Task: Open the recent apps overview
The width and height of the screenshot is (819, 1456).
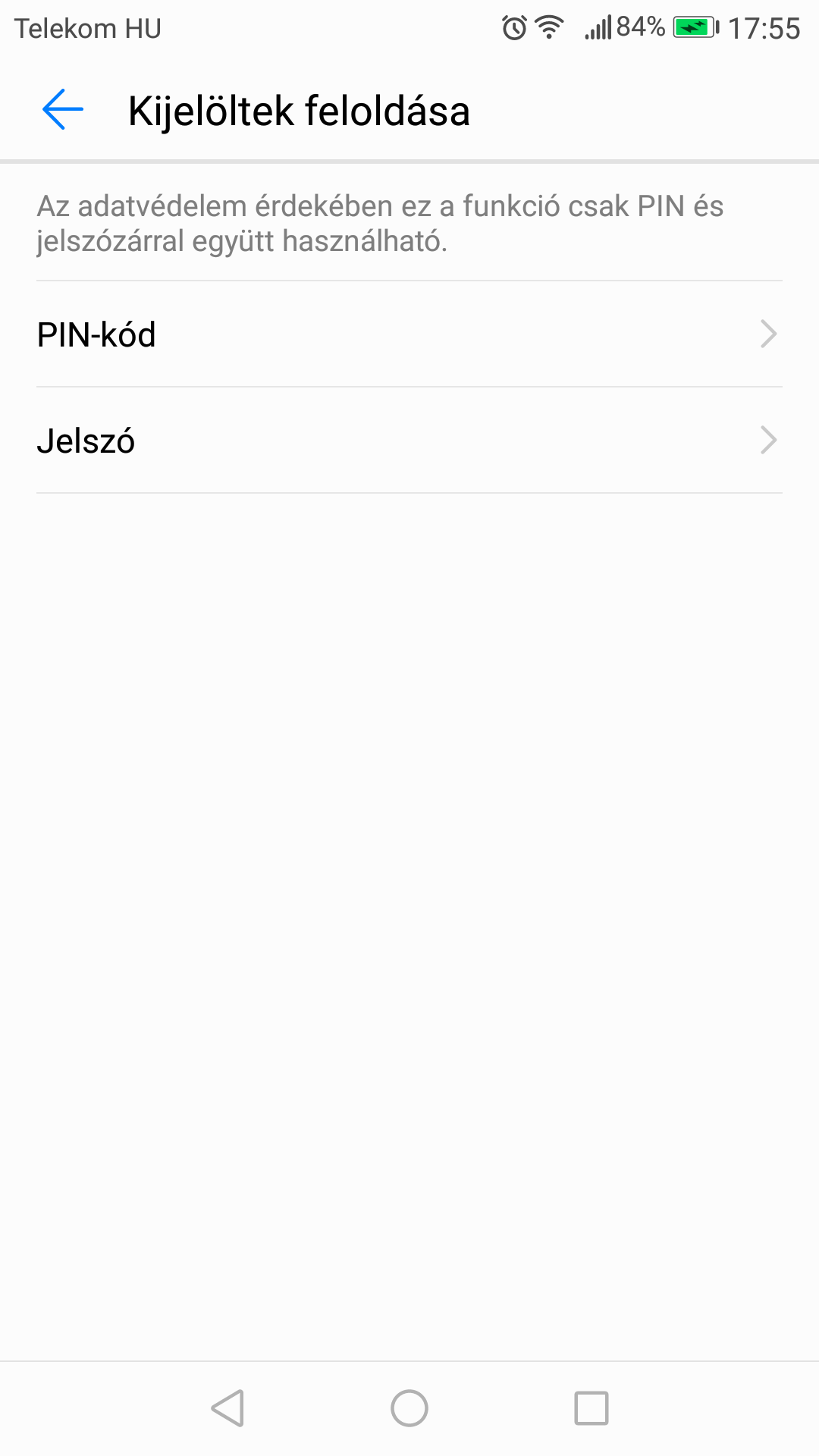Action: point(591,1408)
